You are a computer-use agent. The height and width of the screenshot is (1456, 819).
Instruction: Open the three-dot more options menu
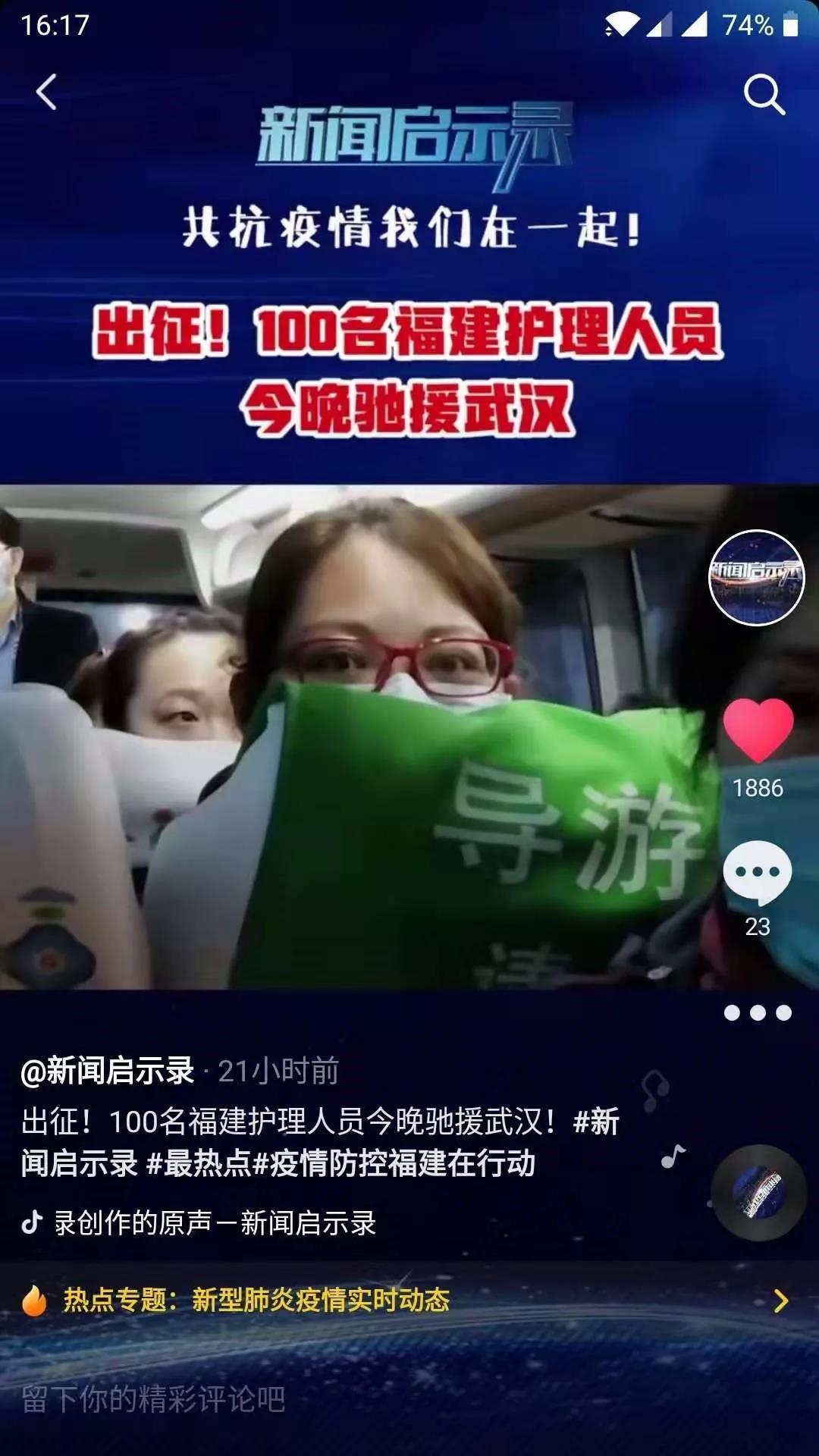[757, 1012]
